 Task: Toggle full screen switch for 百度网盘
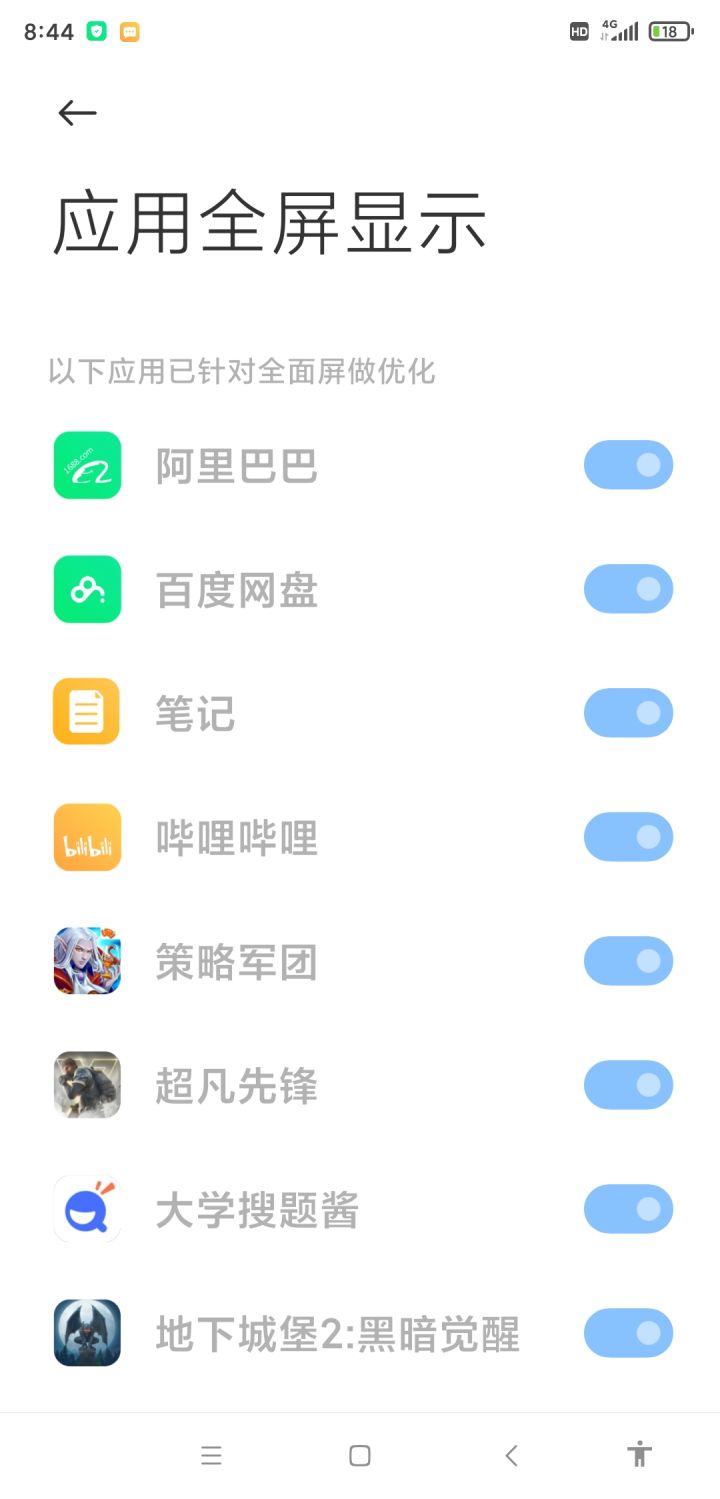click(x=628, y=589)
